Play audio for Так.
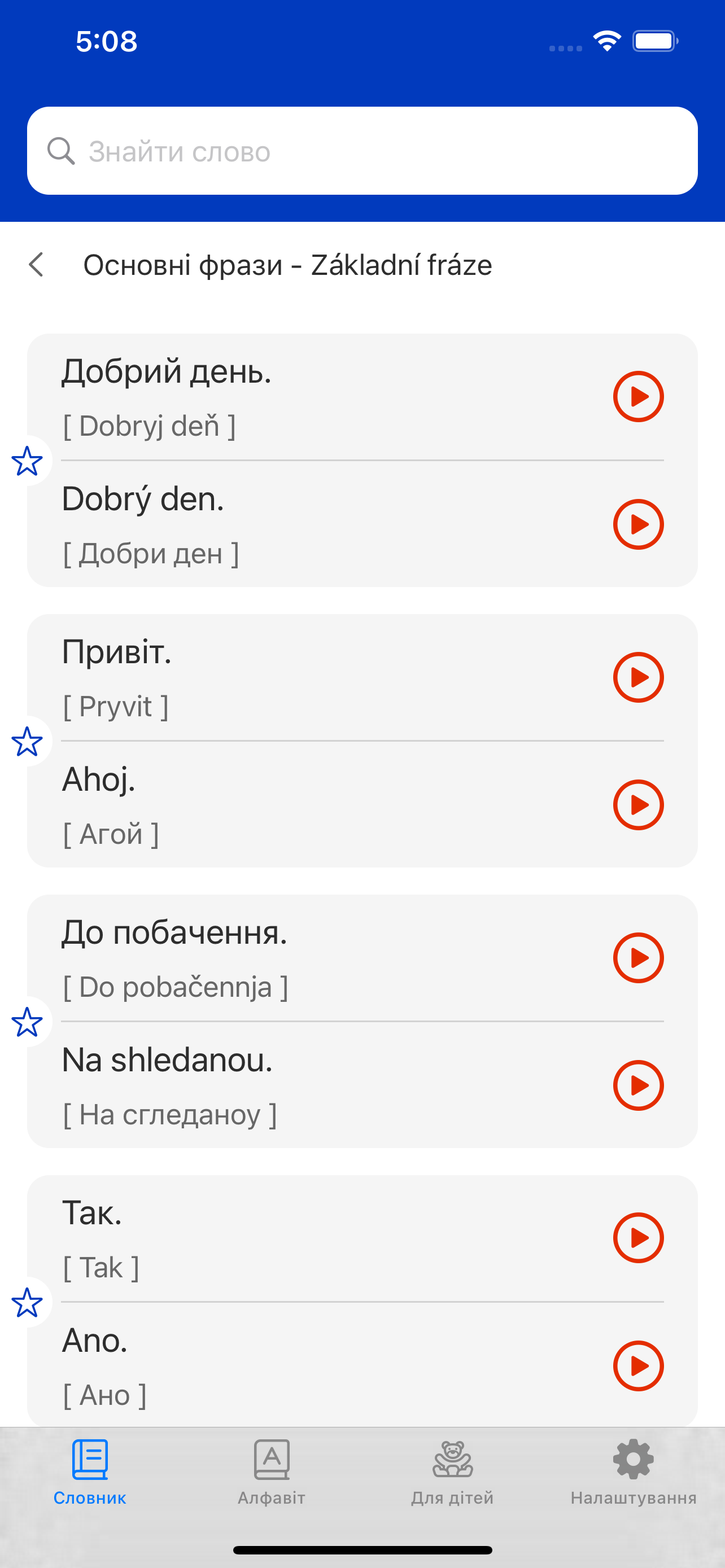This screenshot has width=725, height=1568. [638, 1237]
